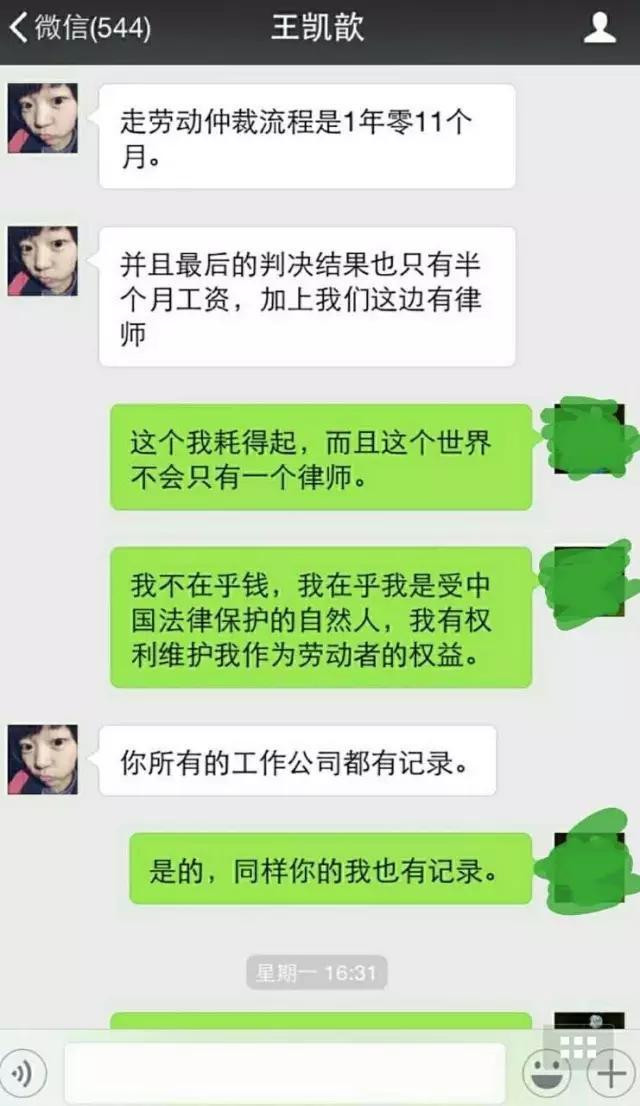Go back to the 微信 chat list
Screen dimensions: 640x1106
coord(78,28)
